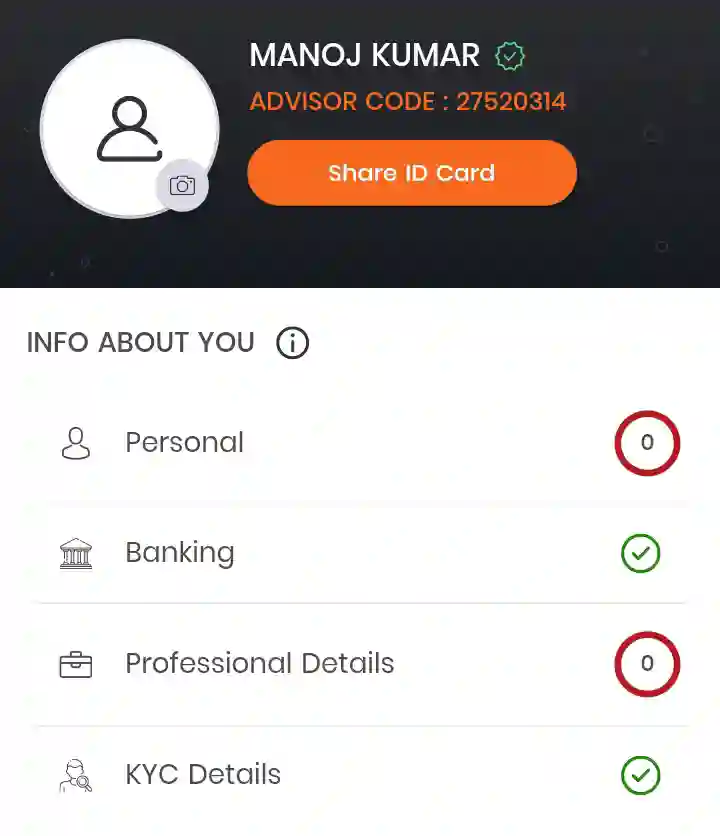The height and width of the screenshot is (836, 720).
Task: View Professional Details
Action: [360, 663]
